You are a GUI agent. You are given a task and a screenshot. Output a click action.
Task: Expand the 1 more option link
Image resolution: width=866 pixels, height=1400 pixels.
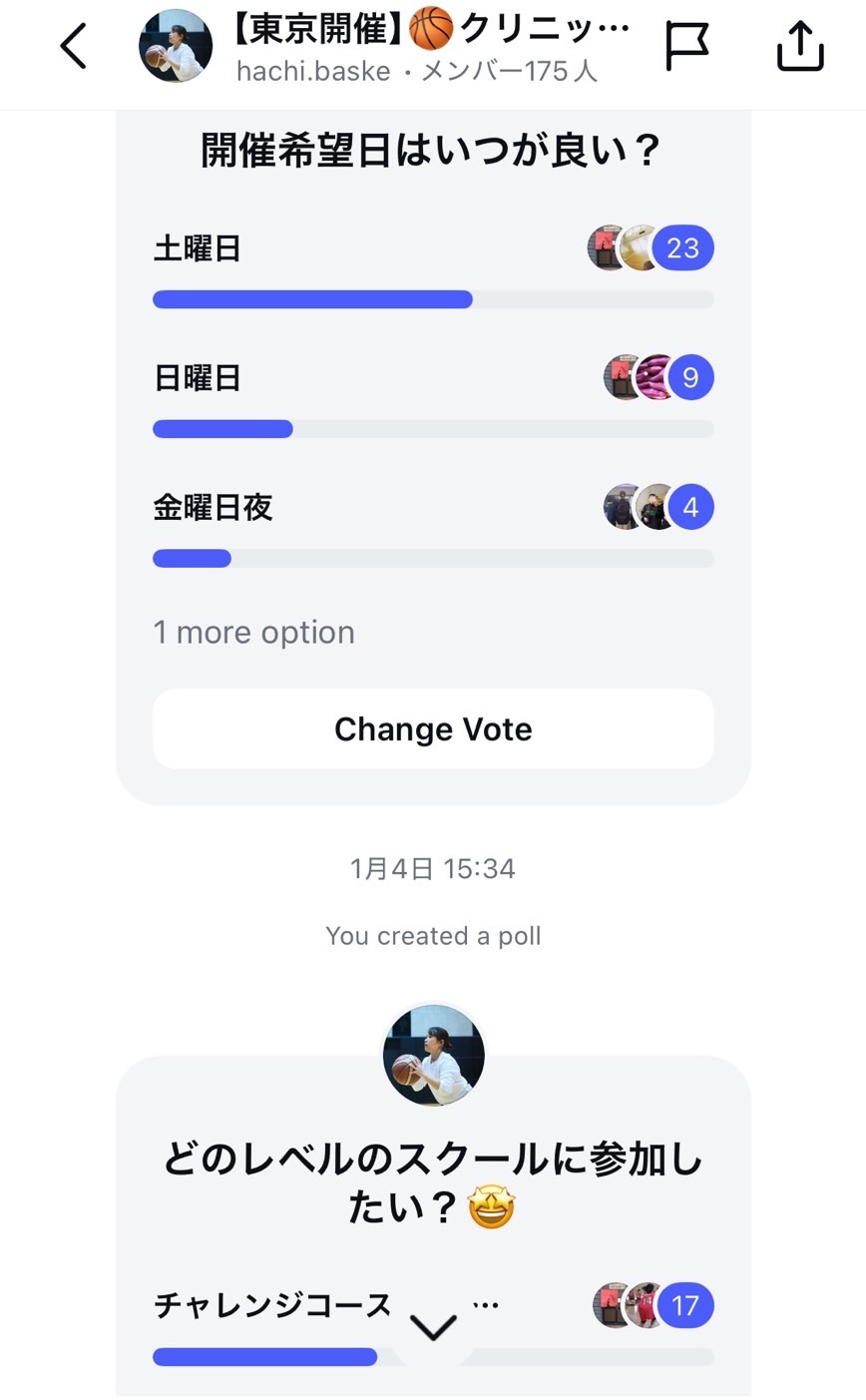pos(253,633)
